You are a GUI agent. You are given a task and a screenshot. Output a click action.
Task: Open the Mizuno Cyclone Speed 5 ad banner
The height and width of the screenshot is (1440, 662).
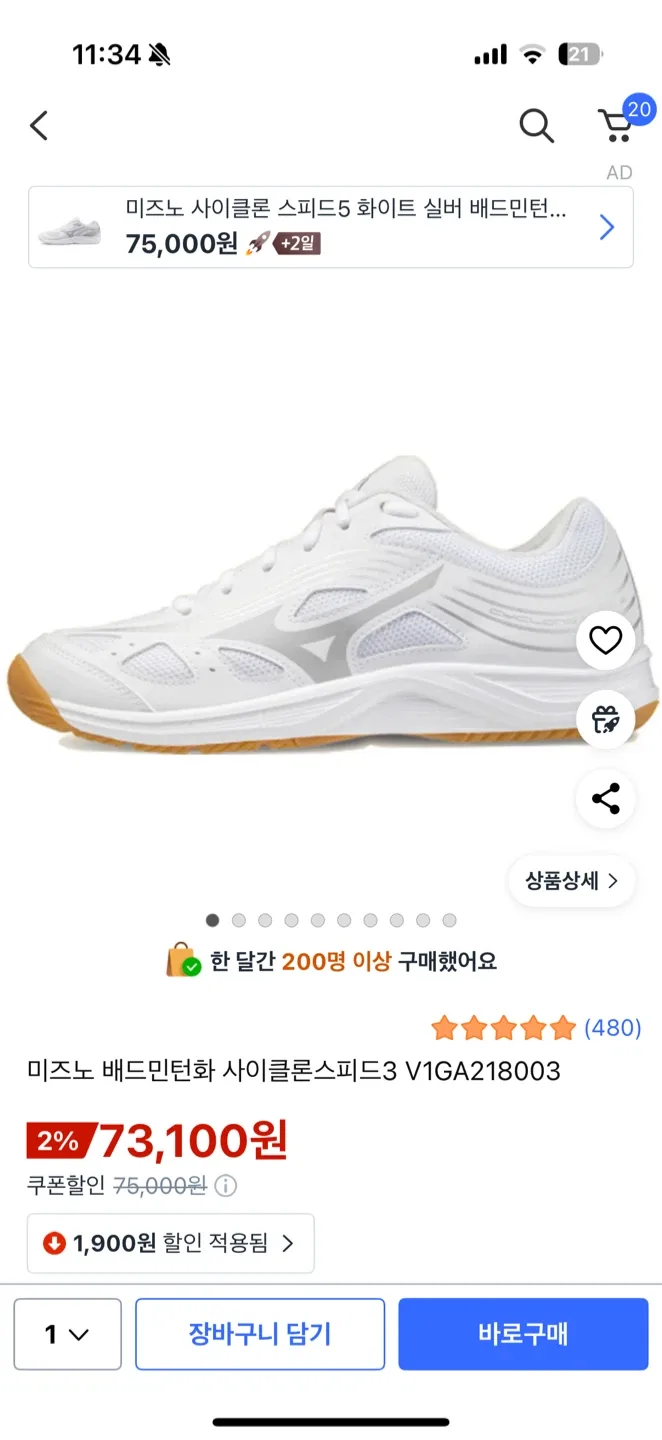pyautogui.click(x=330, y=227)
